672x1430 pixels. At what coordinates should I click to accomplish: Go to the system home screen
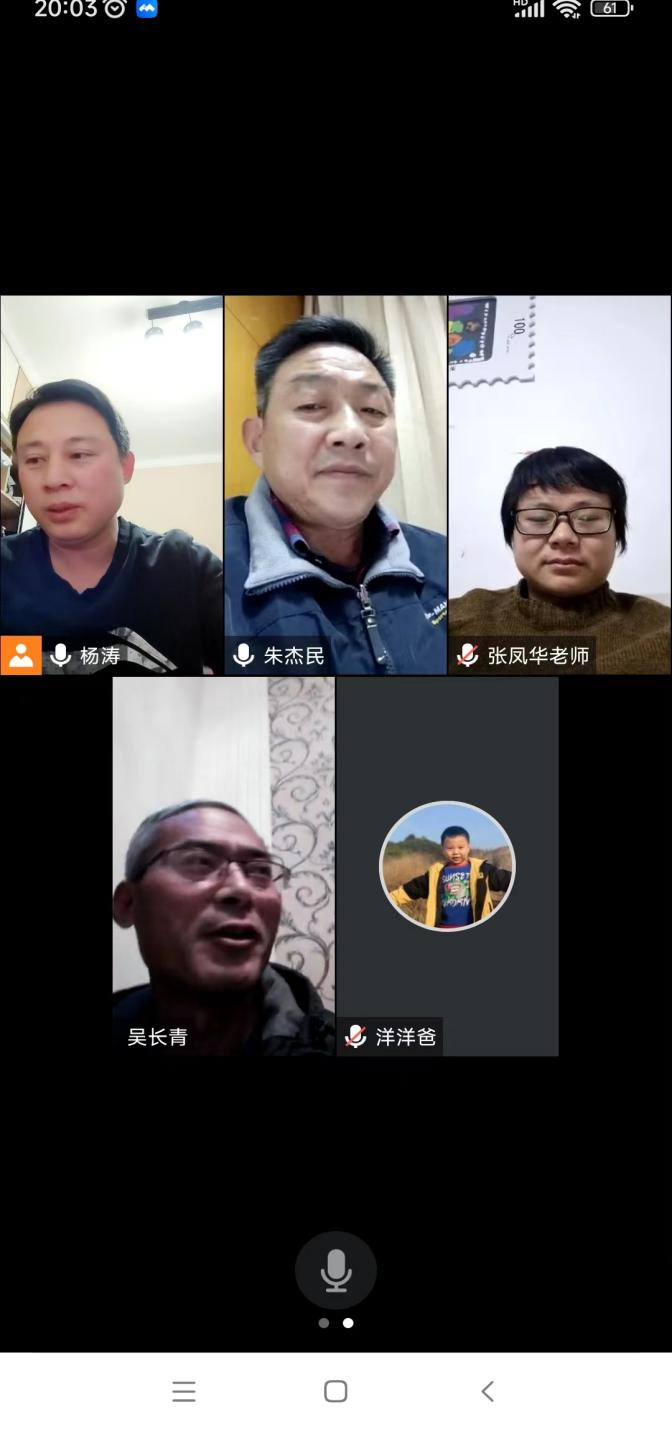coord(336,1391)
